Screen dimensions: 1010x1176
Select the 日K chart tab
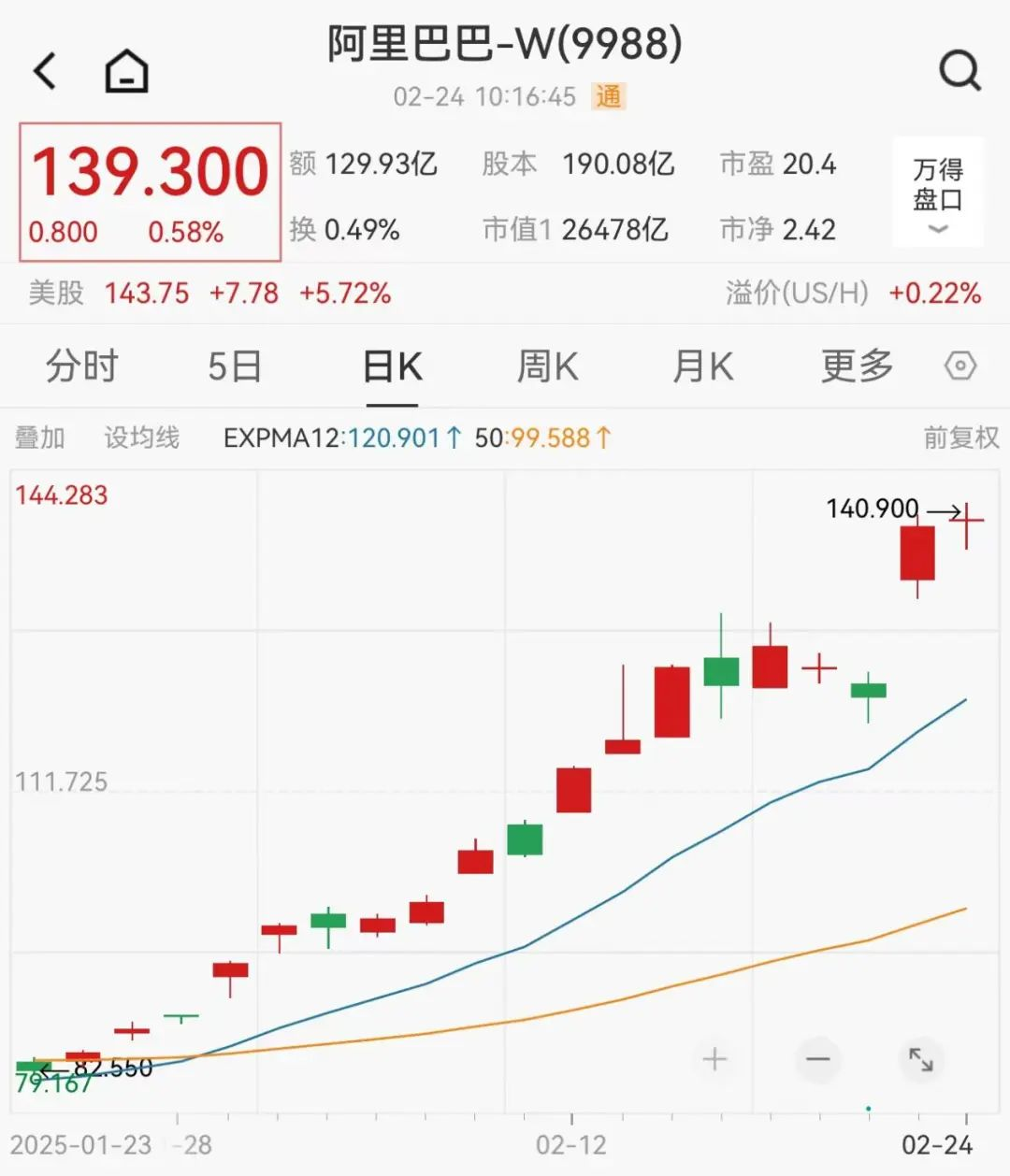392,366
